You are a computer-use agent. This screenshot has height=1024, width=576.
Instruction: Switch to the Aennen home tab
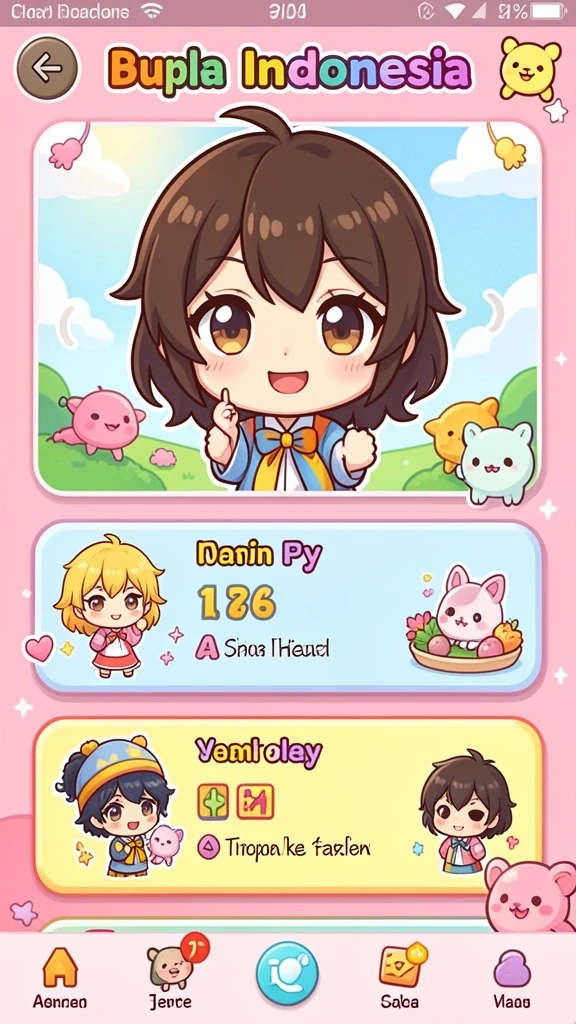pyautogui.click(x=59, y=977)
